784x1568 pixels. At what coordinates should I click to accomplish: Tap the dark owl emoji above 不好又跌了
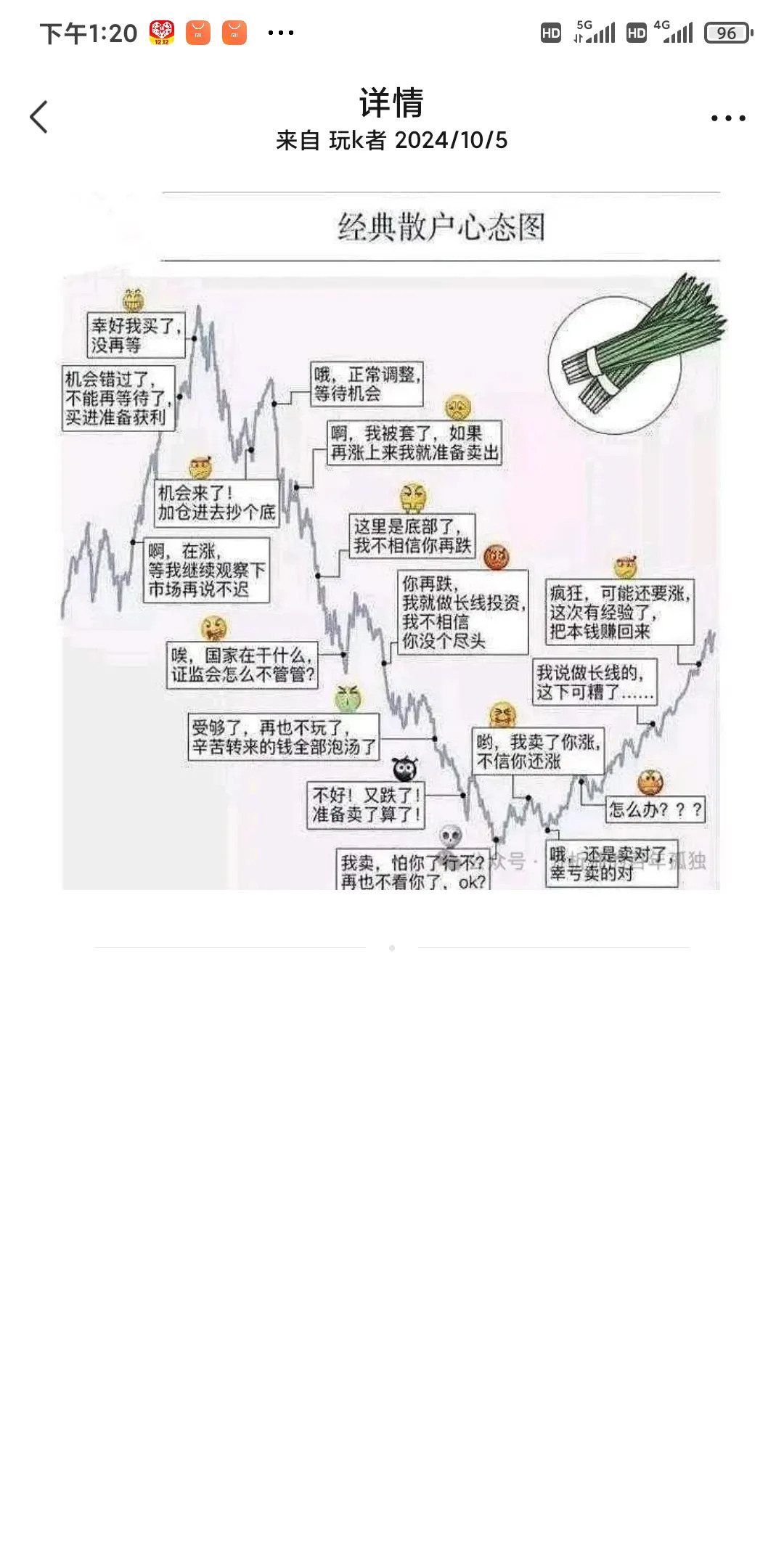[x=404, y=769]
